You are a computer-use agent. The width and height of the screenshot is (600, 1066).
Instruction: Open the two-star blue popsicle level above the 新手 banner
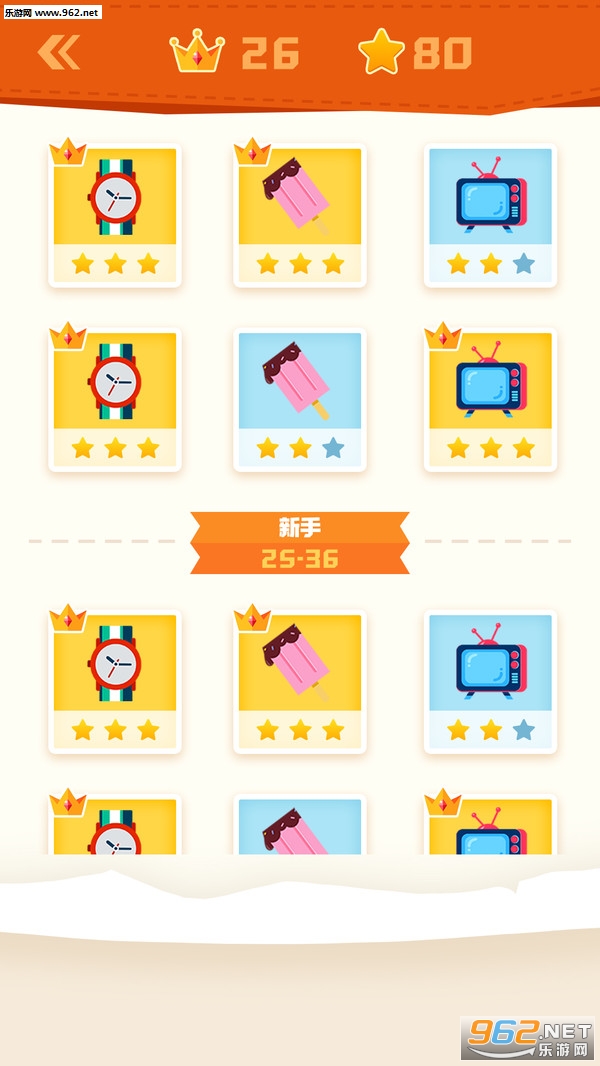(x=300, y=399)
